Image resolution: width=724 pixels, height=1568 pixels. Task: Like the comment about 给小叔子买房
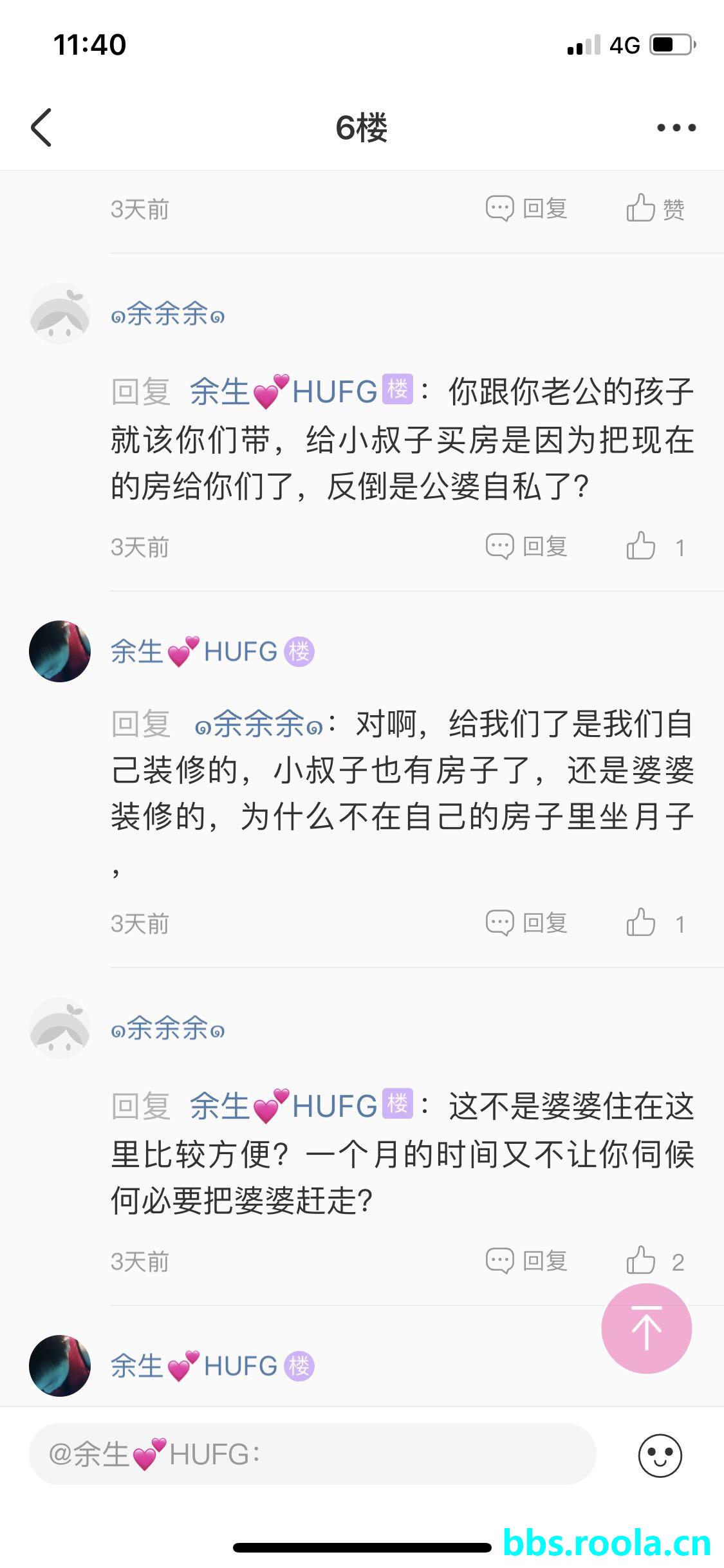tap(654, 546)
